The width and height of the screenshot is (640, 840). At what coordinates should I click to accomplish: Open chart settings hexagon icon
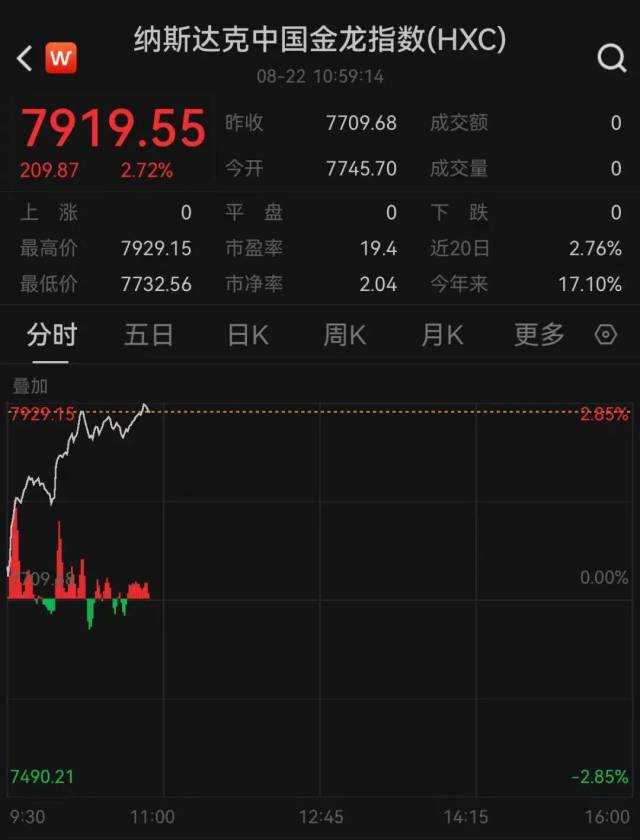coord(606,335)
